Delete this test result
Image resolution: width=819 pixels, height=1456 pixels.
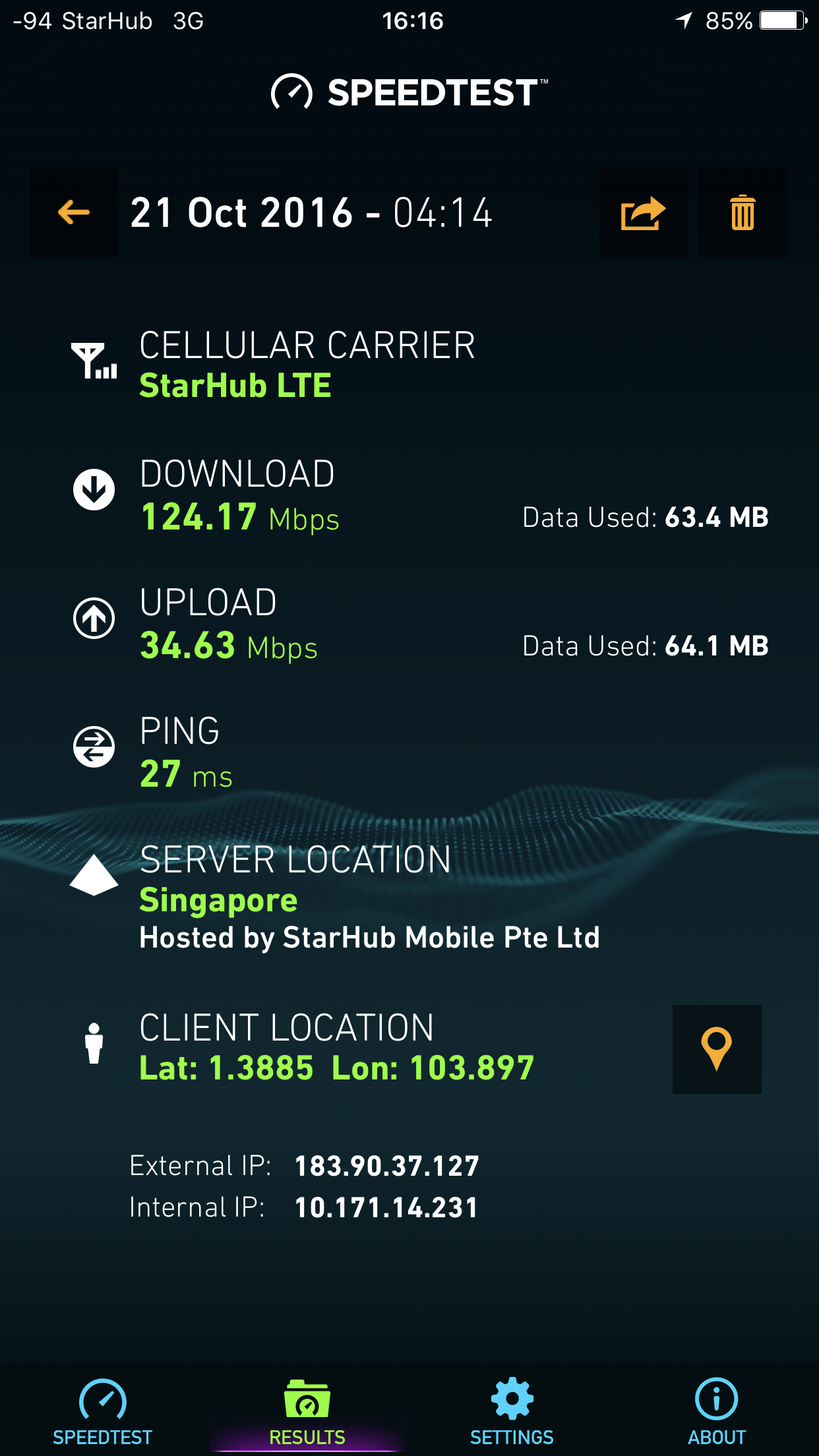pos(743,212)
